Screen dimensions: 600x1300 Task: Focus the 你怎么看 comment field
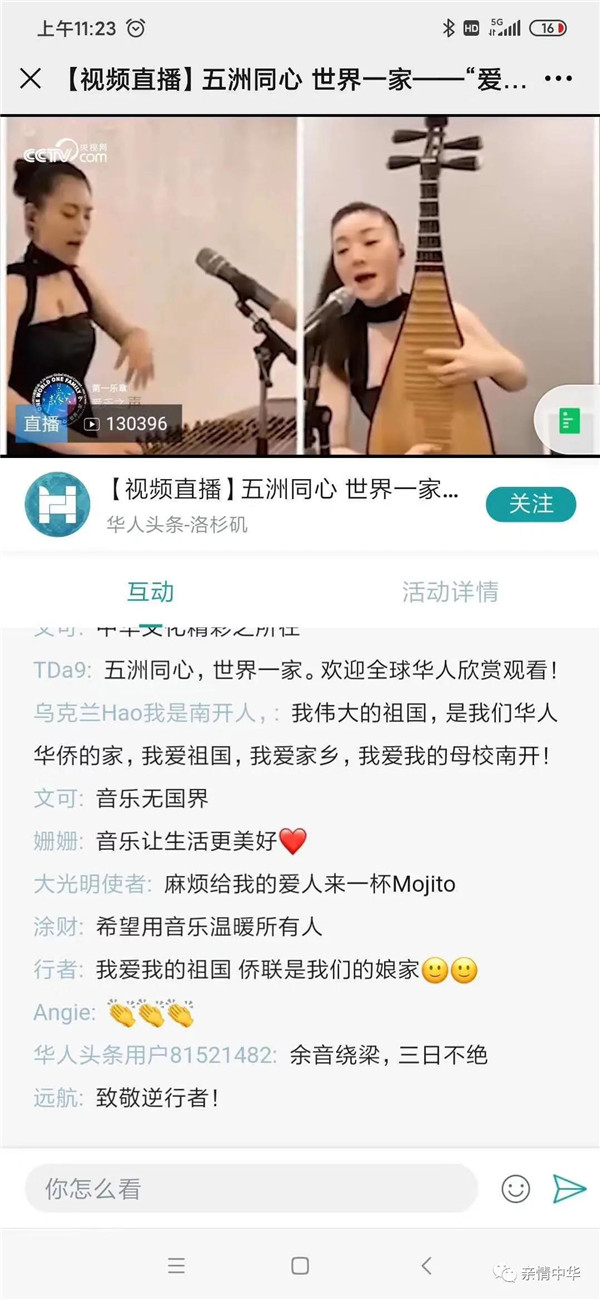250,1189
